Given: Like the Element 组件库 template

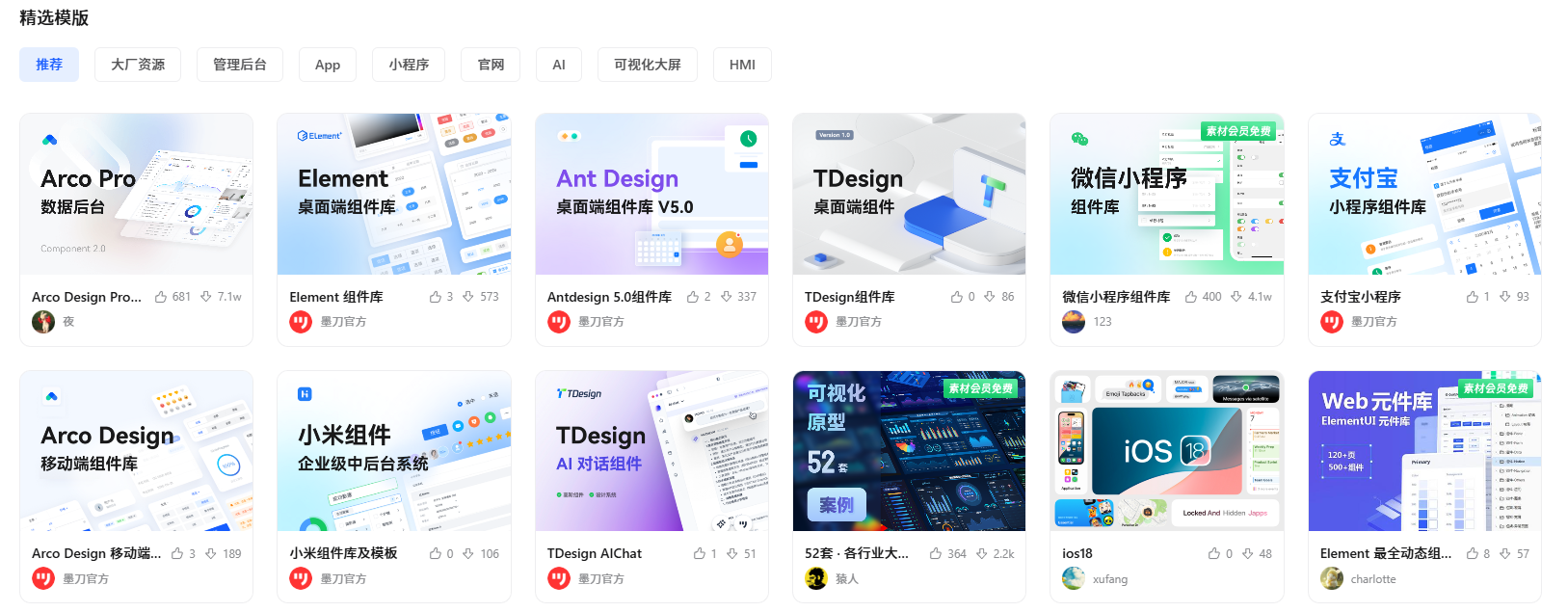Looking at the screenshot, I should (436, 297).
